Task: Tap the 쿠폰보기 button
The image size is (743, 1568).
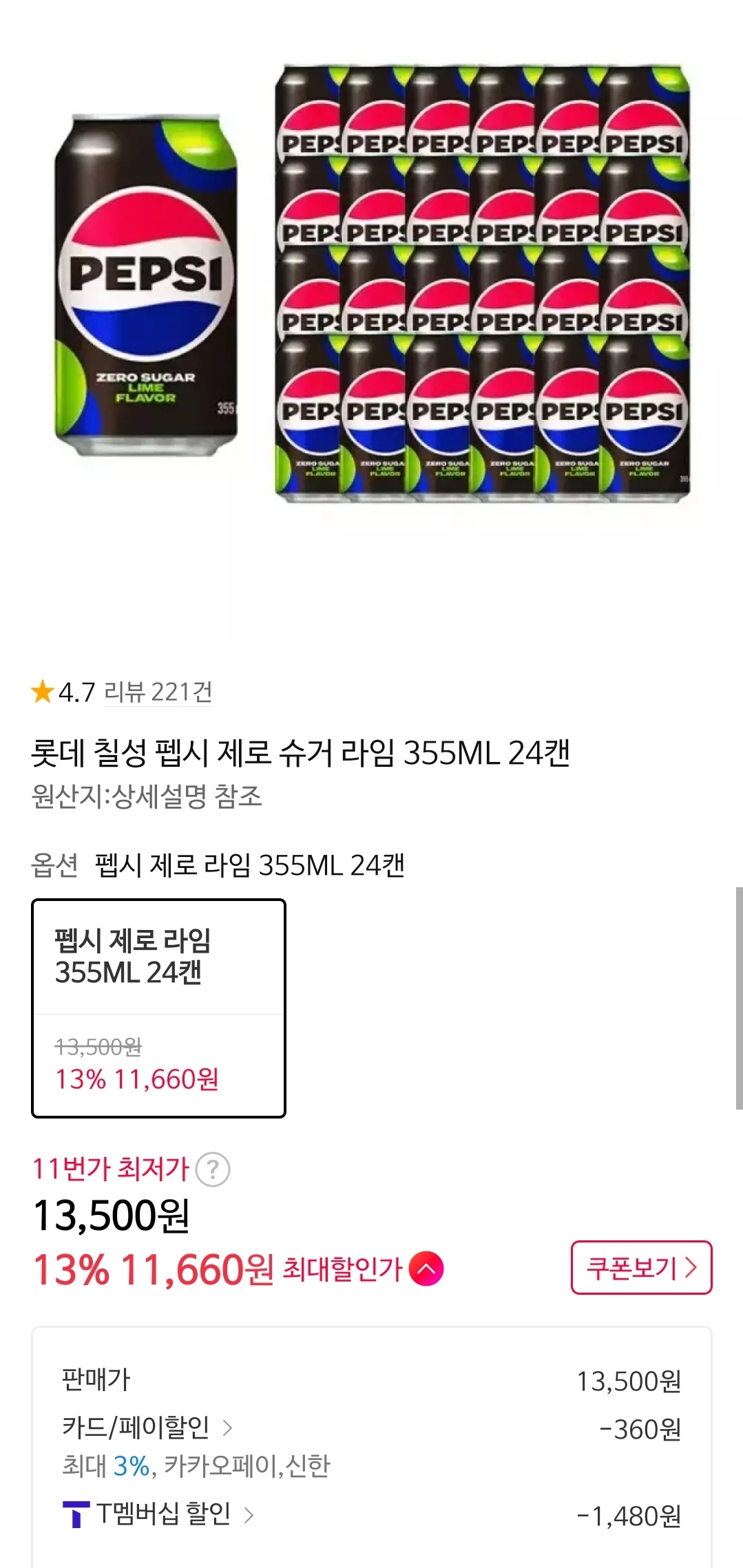Action: pyautogui.click(x=641, y=1267)
